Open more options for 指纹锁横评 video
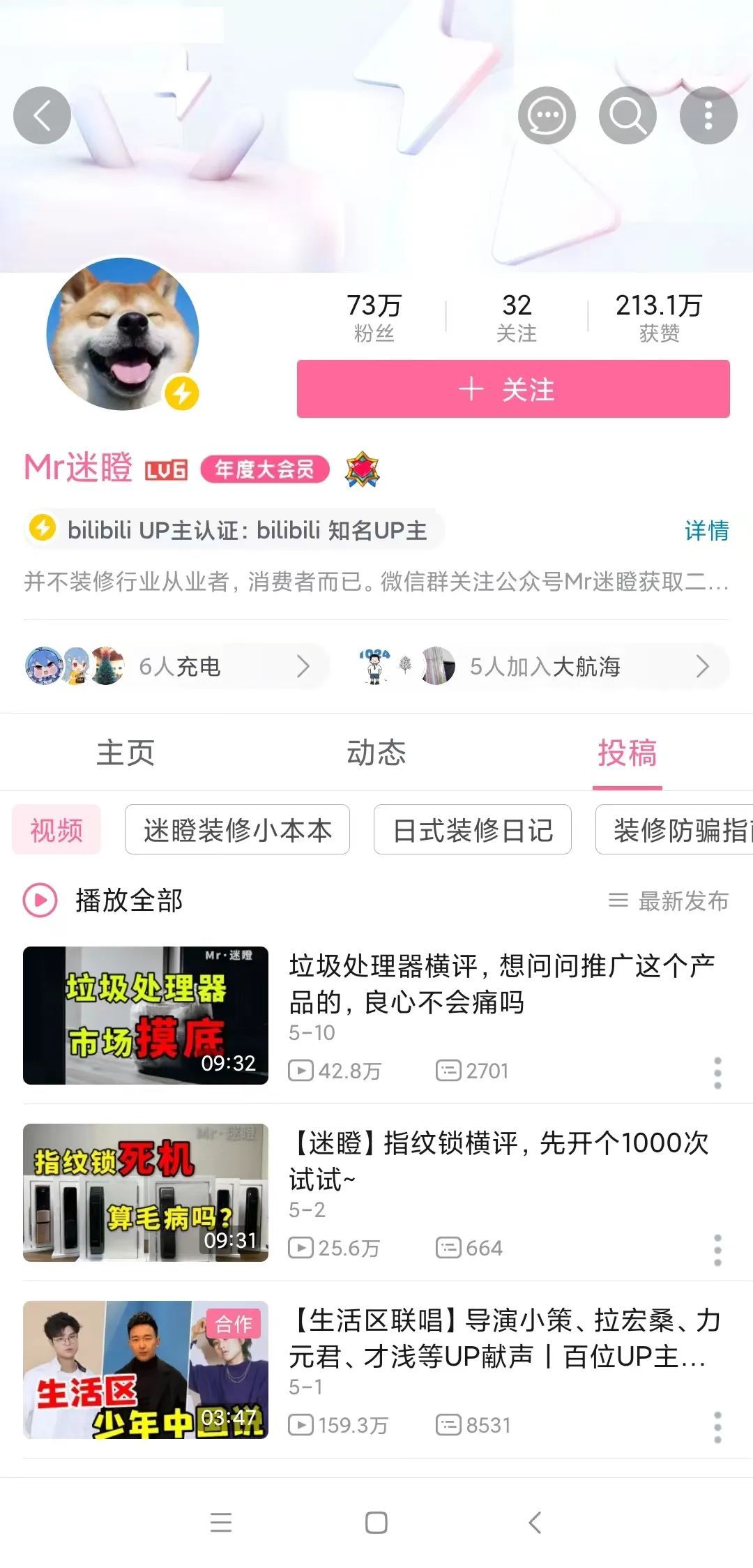 click(717, 1250)
